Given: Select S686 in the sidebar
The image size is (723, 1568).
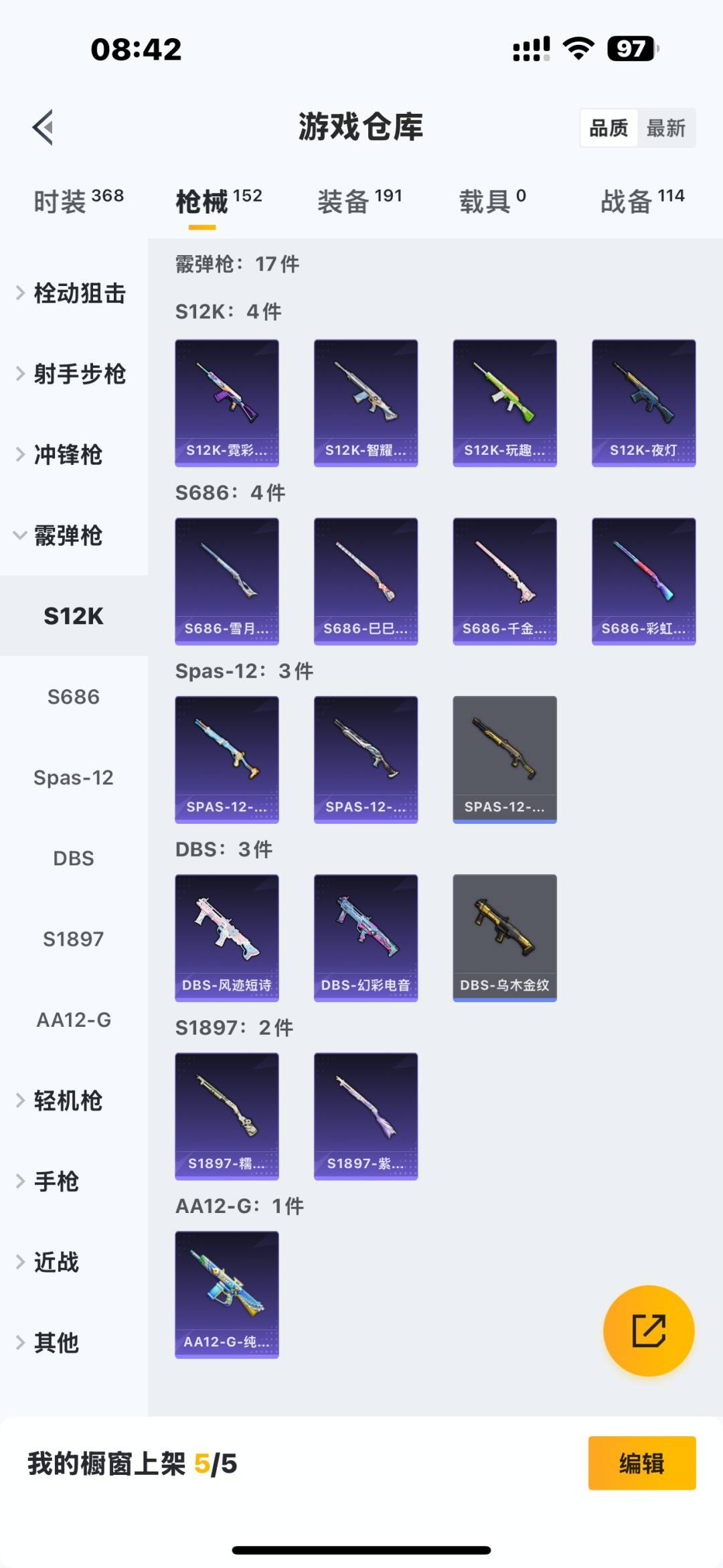Looking at the screenshot, I should [74, 697].
